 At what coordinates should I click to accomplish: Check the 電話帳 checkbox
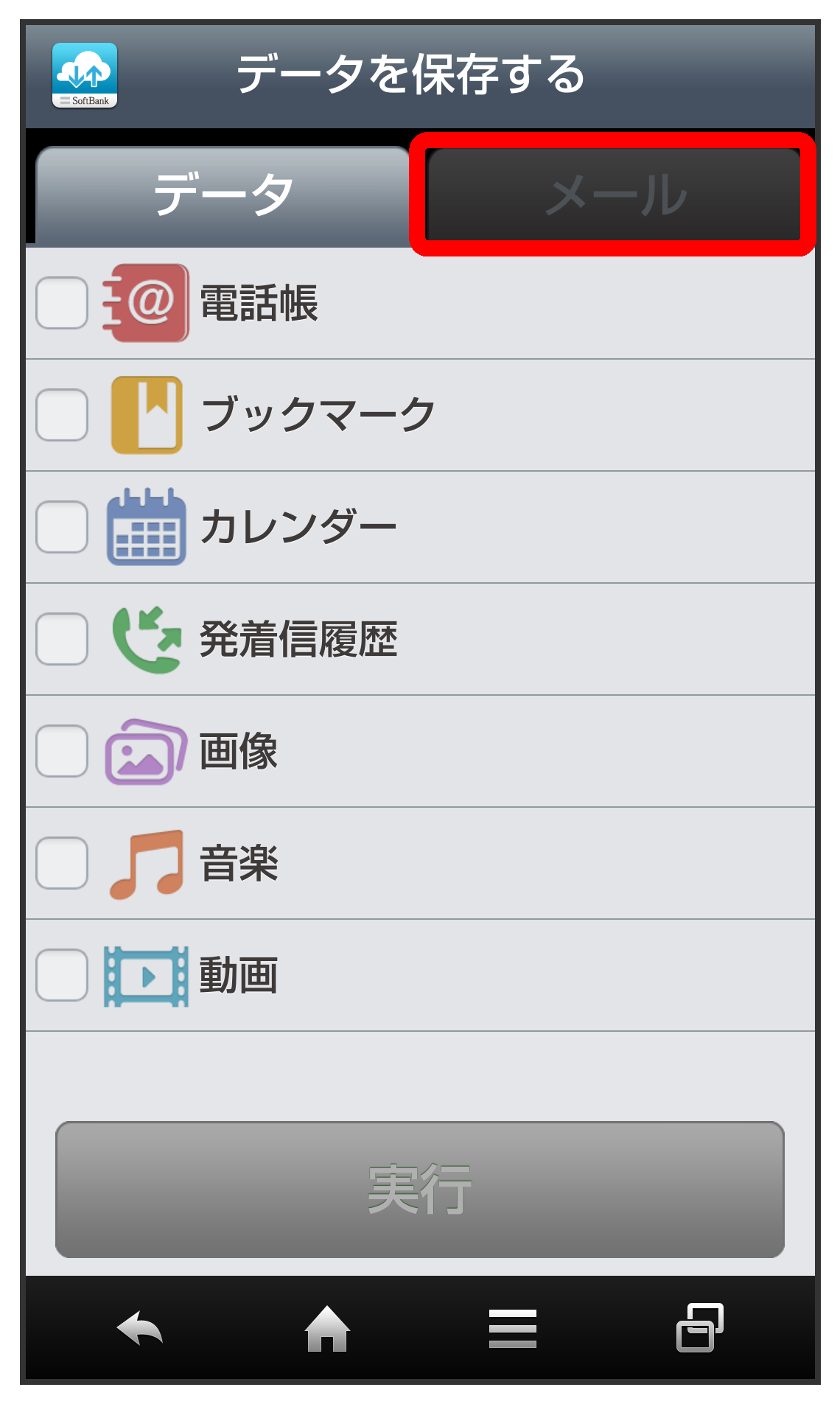click(62, 303)
